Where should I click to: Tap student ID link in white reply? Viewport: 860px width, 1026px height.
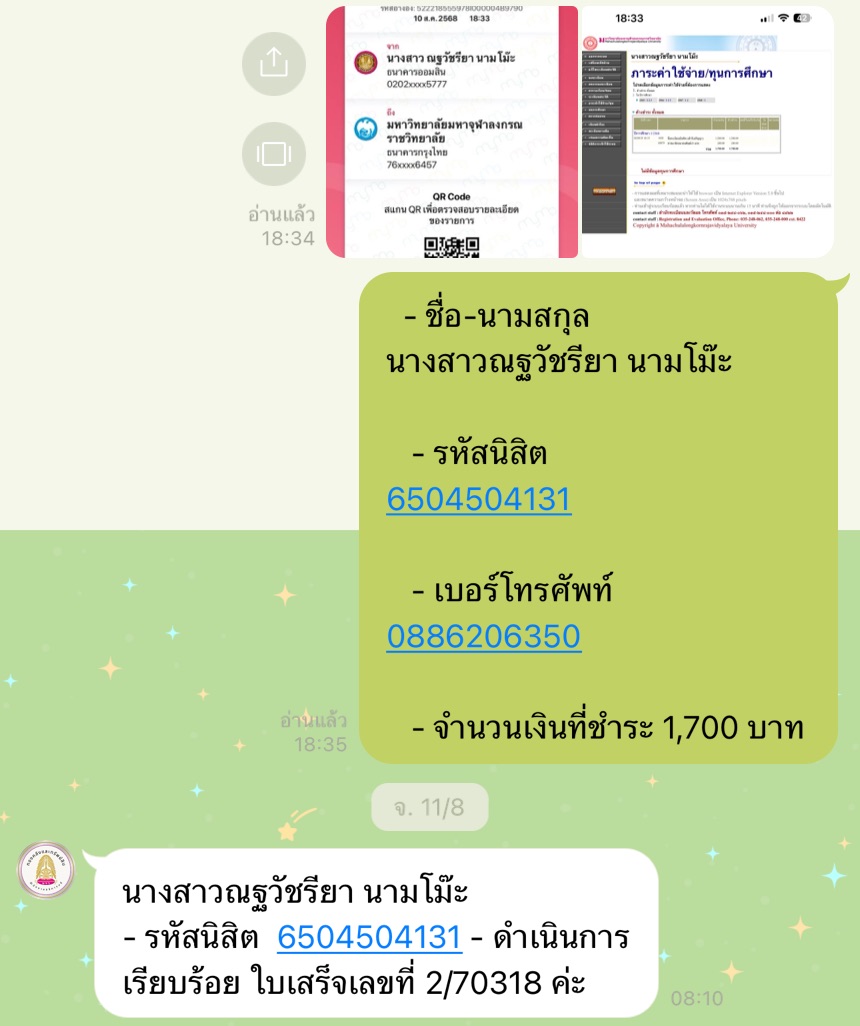point(369,937)
